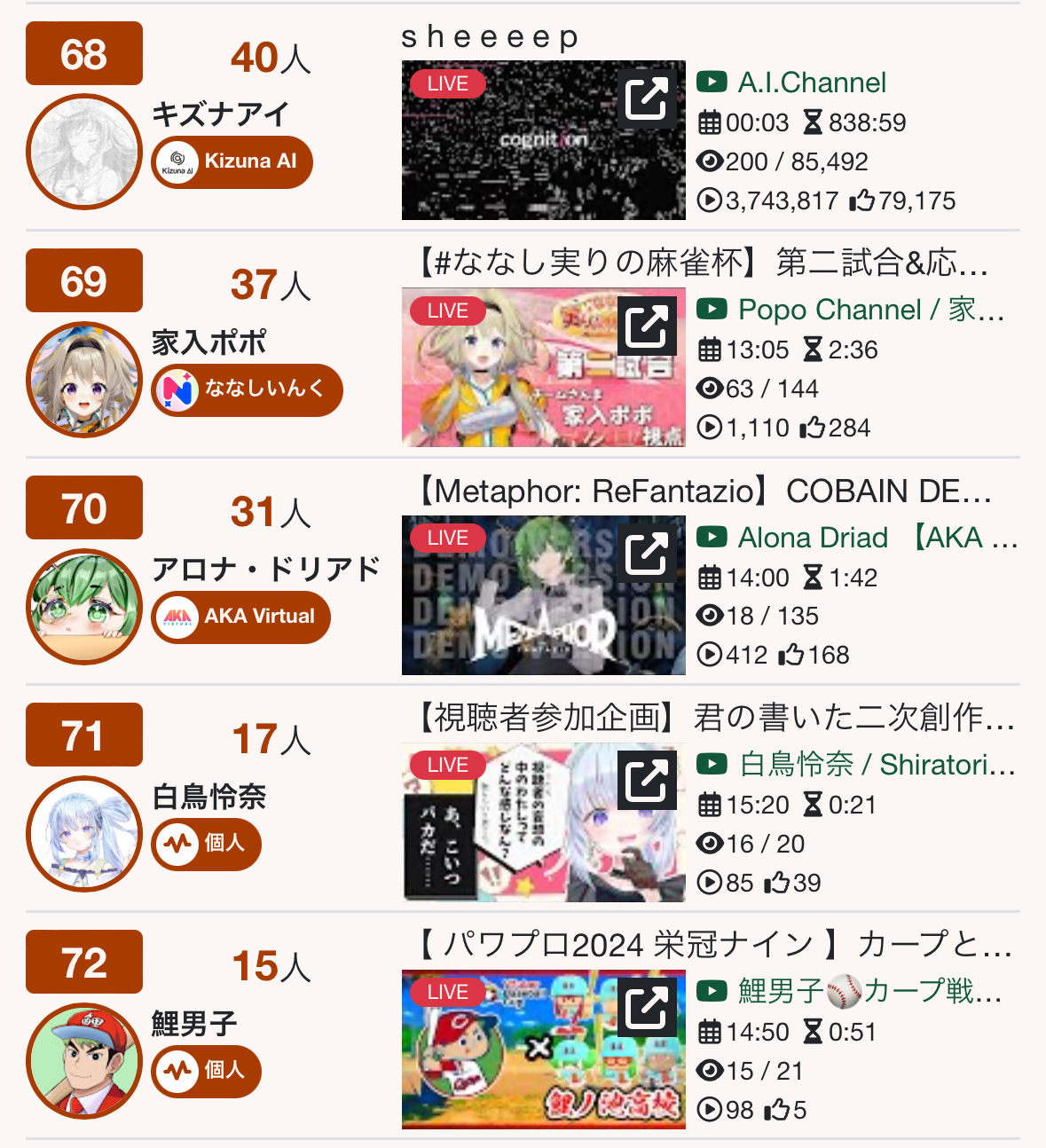Select the Kizuna AI group chip

tap(232, 162)
